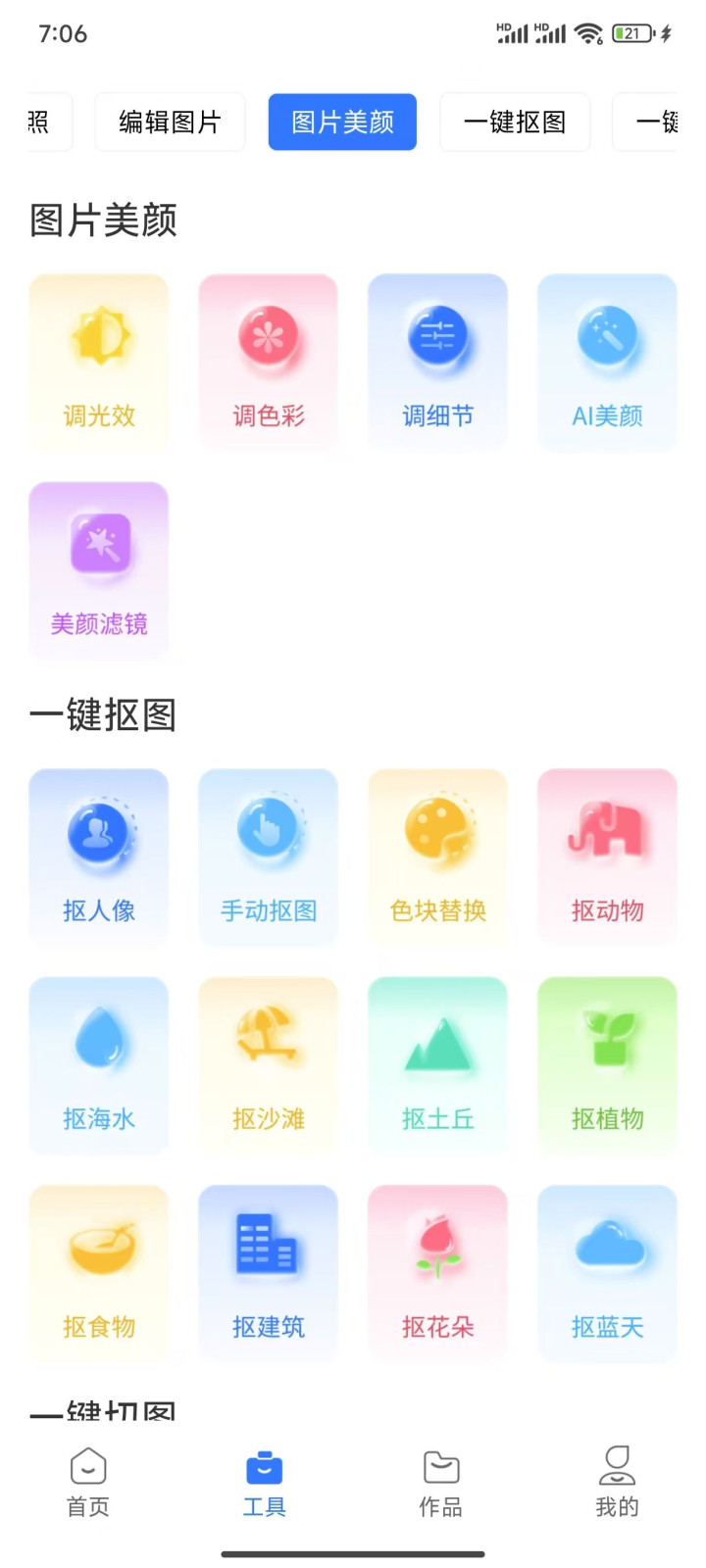Image resolution: width=706 pixels, height=1568 pixels.
Task: Open 色块替换 tool
Action: pos(437,857)
